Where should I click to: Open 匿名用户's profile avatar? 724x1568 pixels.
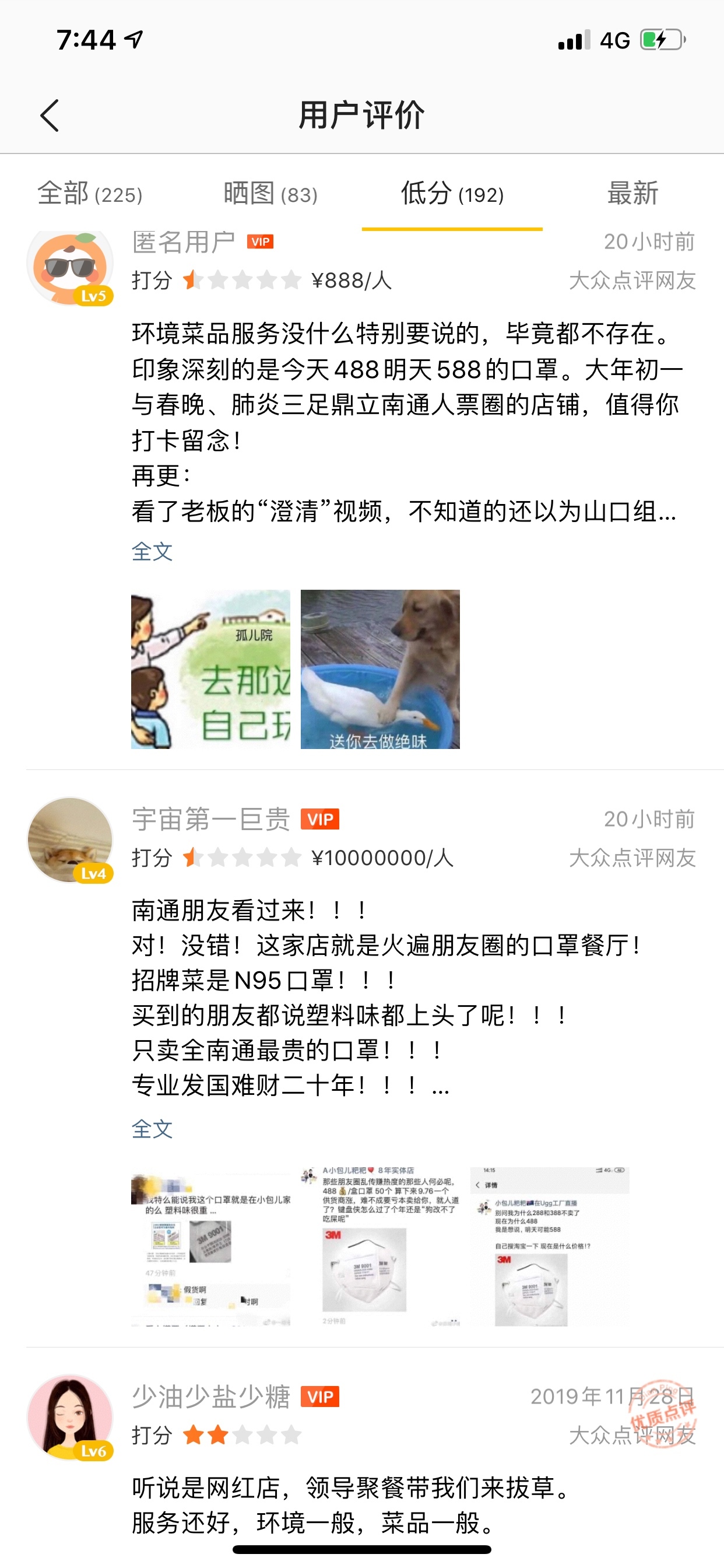(x=71, y=267)
